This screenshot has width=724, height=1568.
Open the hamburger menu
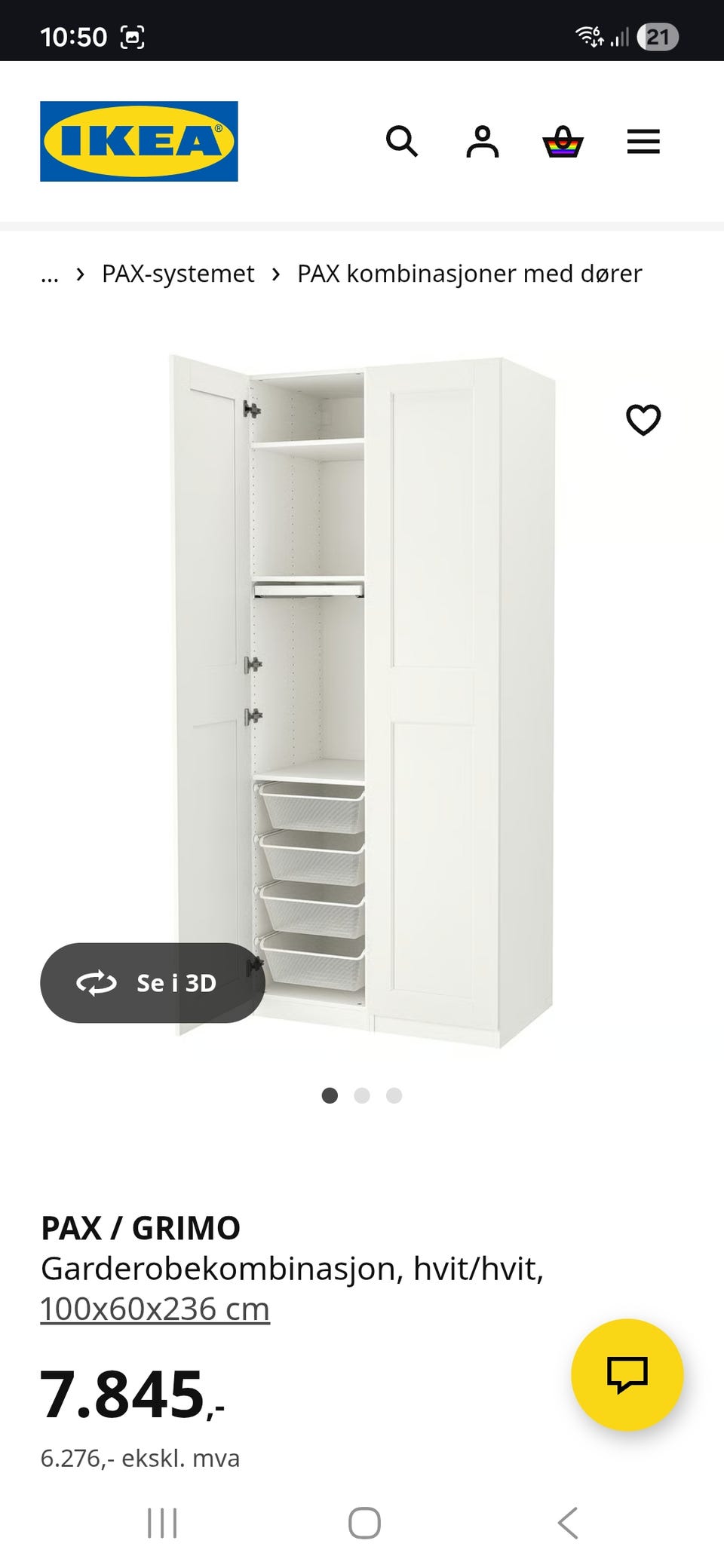[643, 141]
